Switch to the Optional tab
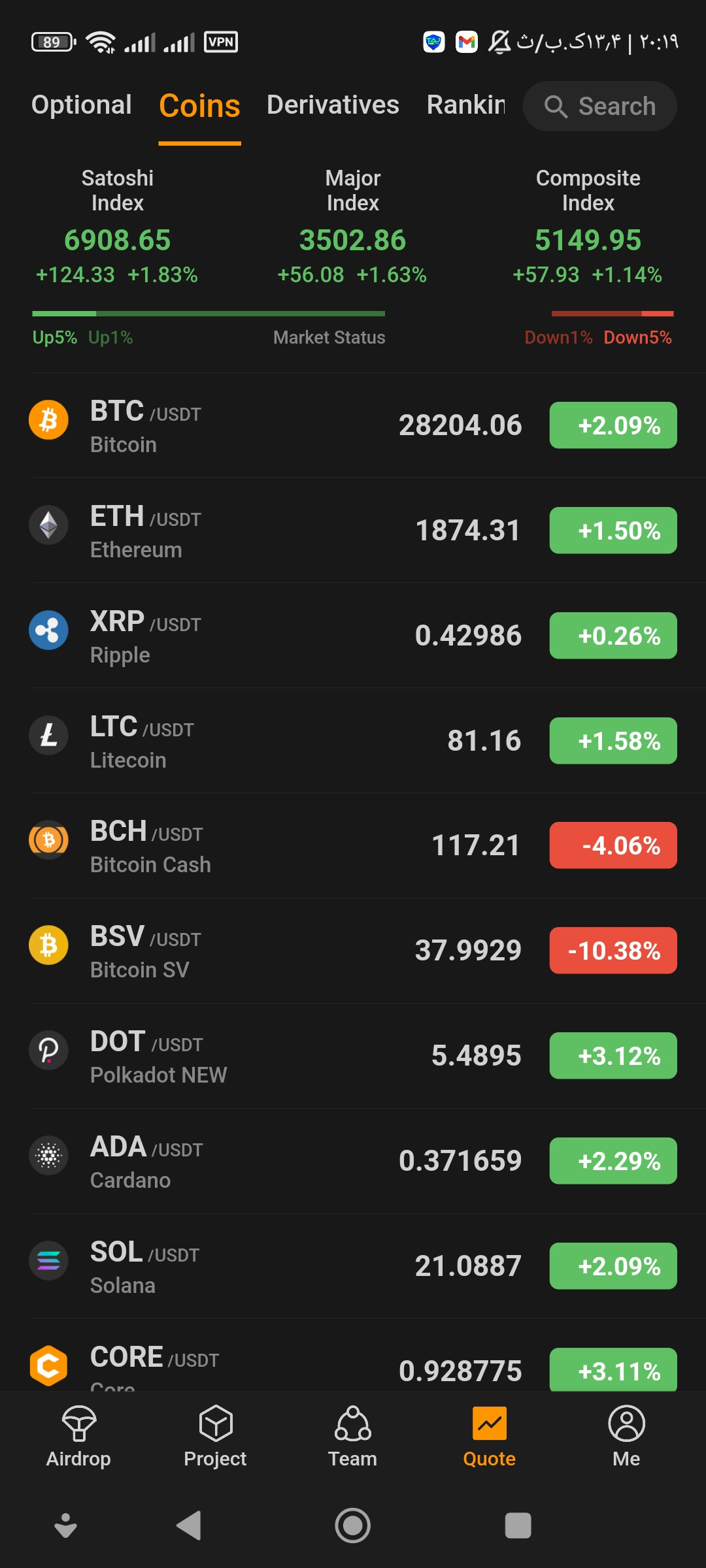The image size is (706, 1568). point(82,105)
